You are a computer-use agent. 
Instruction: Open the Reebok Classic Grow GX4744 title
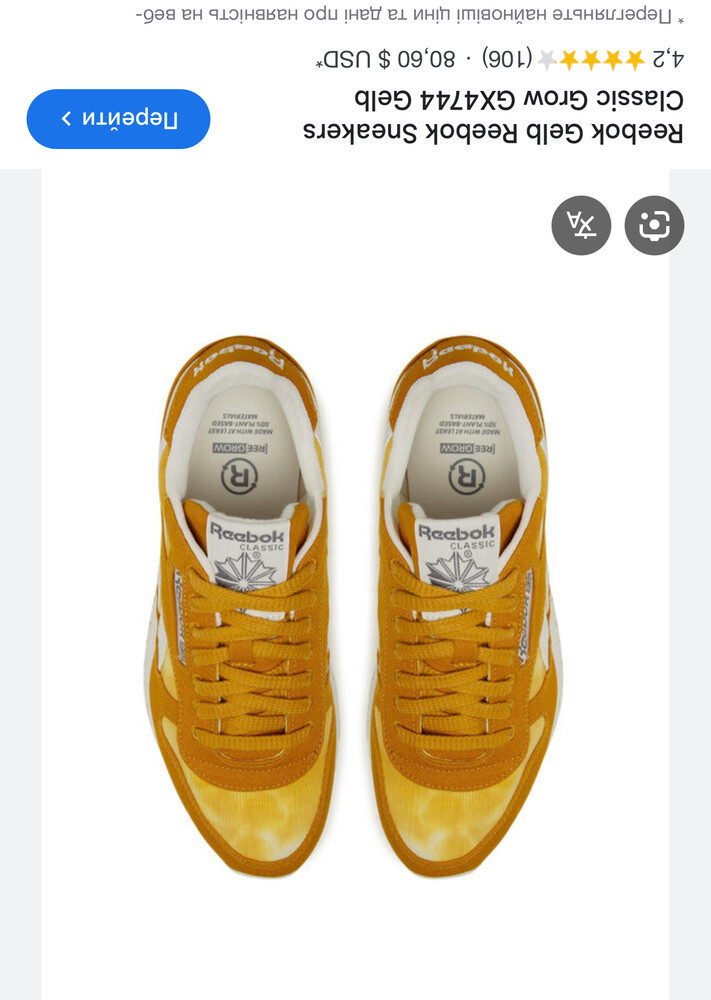[493, 115]
